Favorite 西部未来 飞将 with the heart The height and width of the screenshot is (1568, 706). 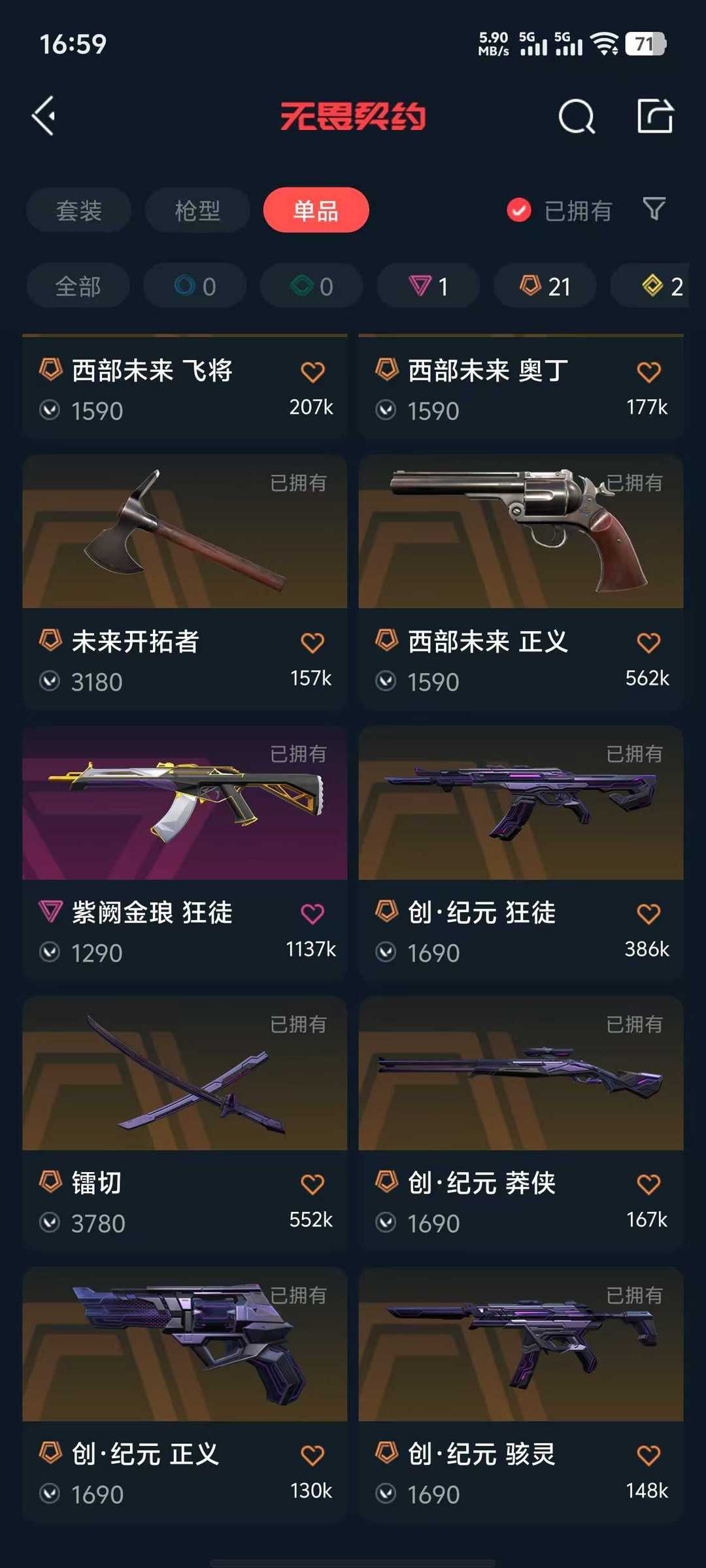[x=312, y=372]
